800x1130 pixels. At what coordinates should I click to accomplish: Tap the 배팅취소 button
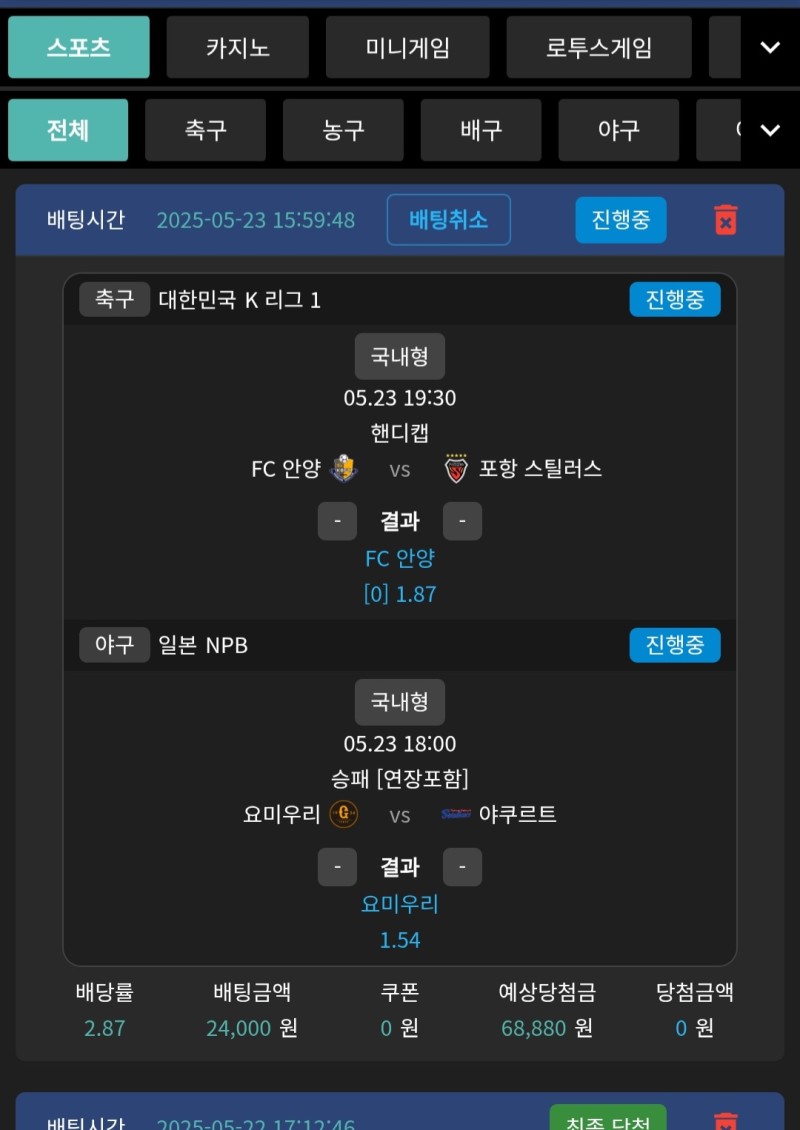click(448, 220)
